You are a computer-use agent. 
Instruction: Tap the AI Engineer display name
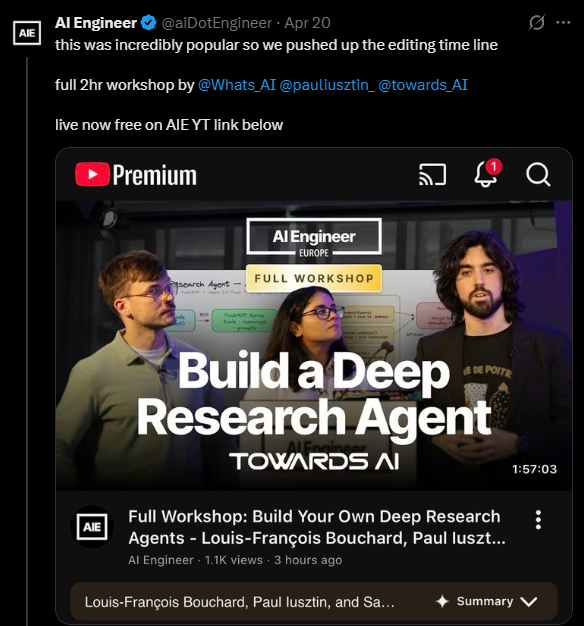tap(96, 23)
